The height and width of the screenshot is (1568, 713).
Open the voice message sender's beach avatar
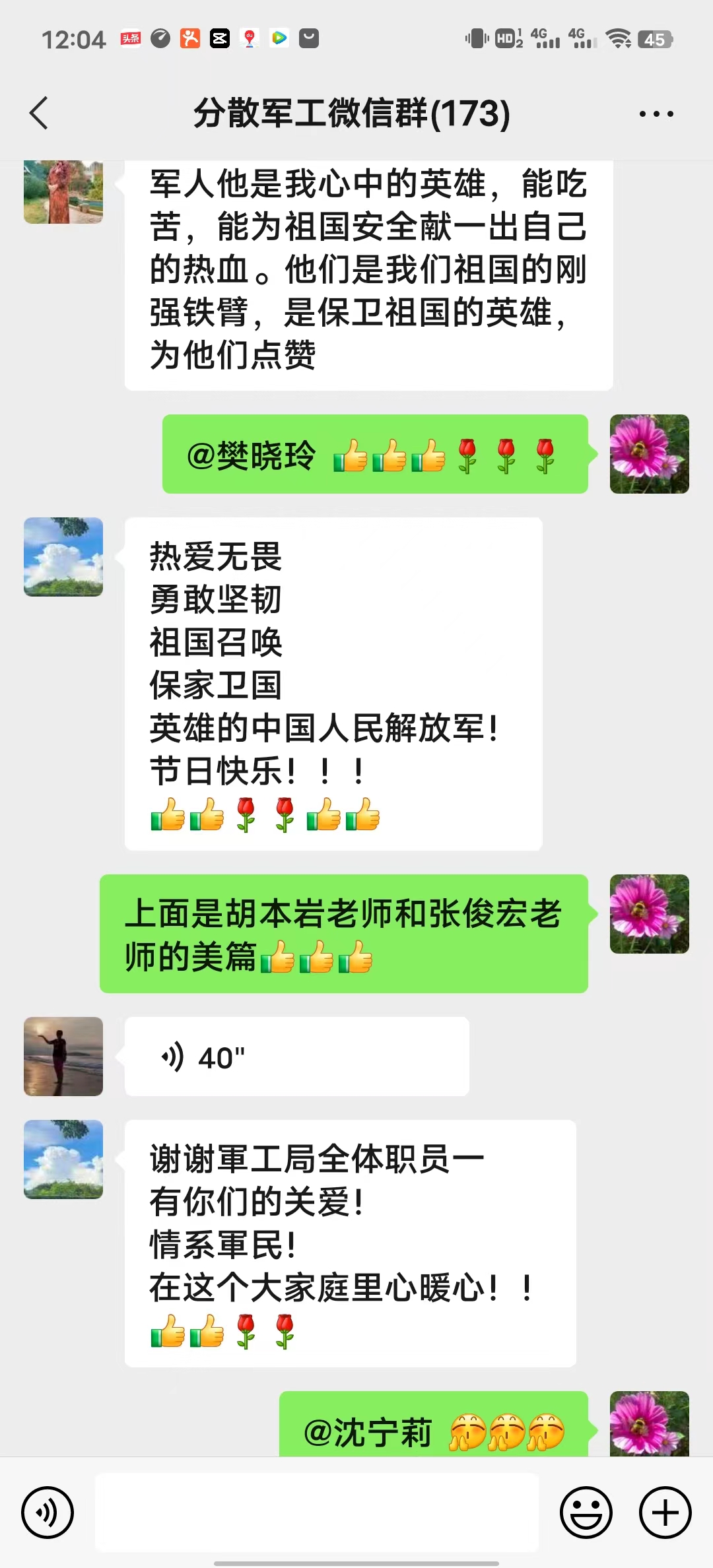[x=63, y=1057]
